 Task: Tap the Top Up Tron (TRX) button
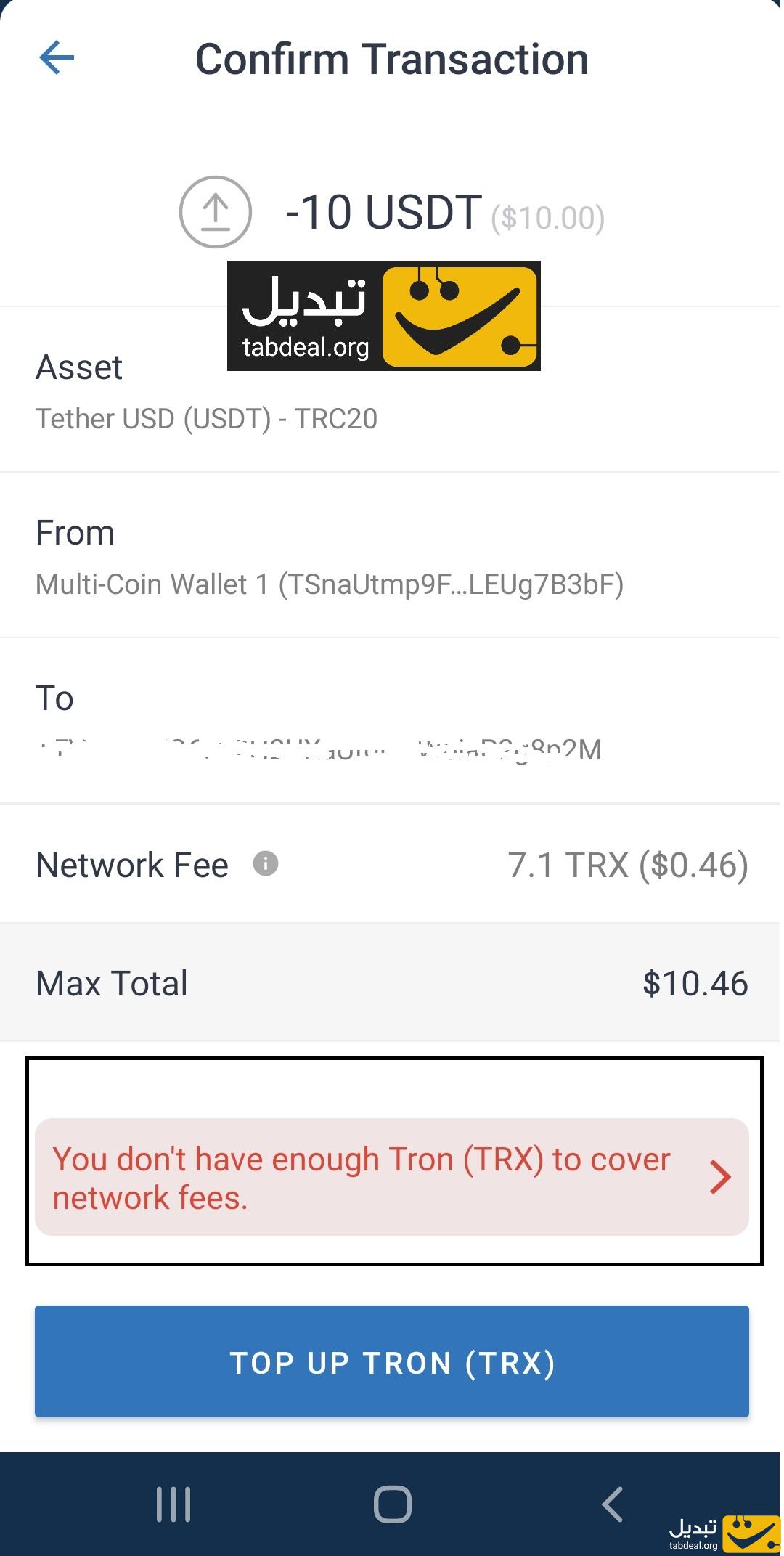coord(392,1361)
